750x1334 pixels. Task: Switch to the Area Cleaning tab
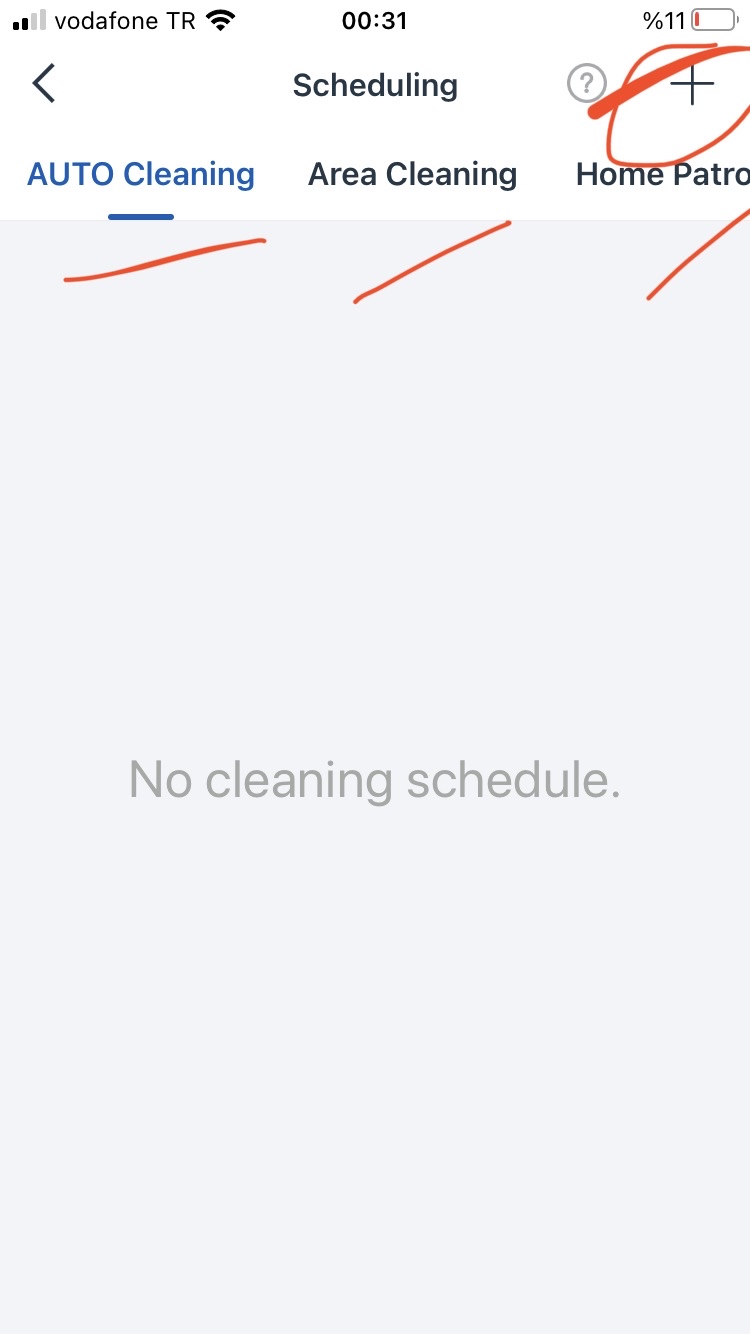tap(413, 174)
